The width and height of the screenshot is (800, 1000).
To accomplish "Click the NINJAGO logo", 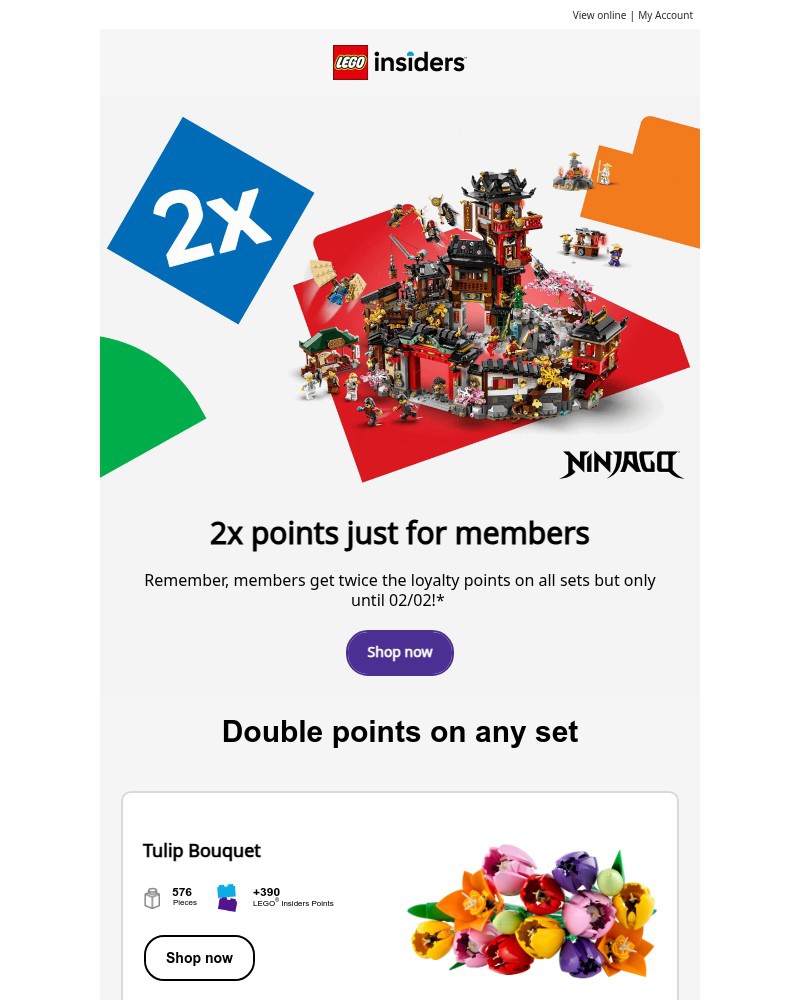I will click(x=622, y=463).
